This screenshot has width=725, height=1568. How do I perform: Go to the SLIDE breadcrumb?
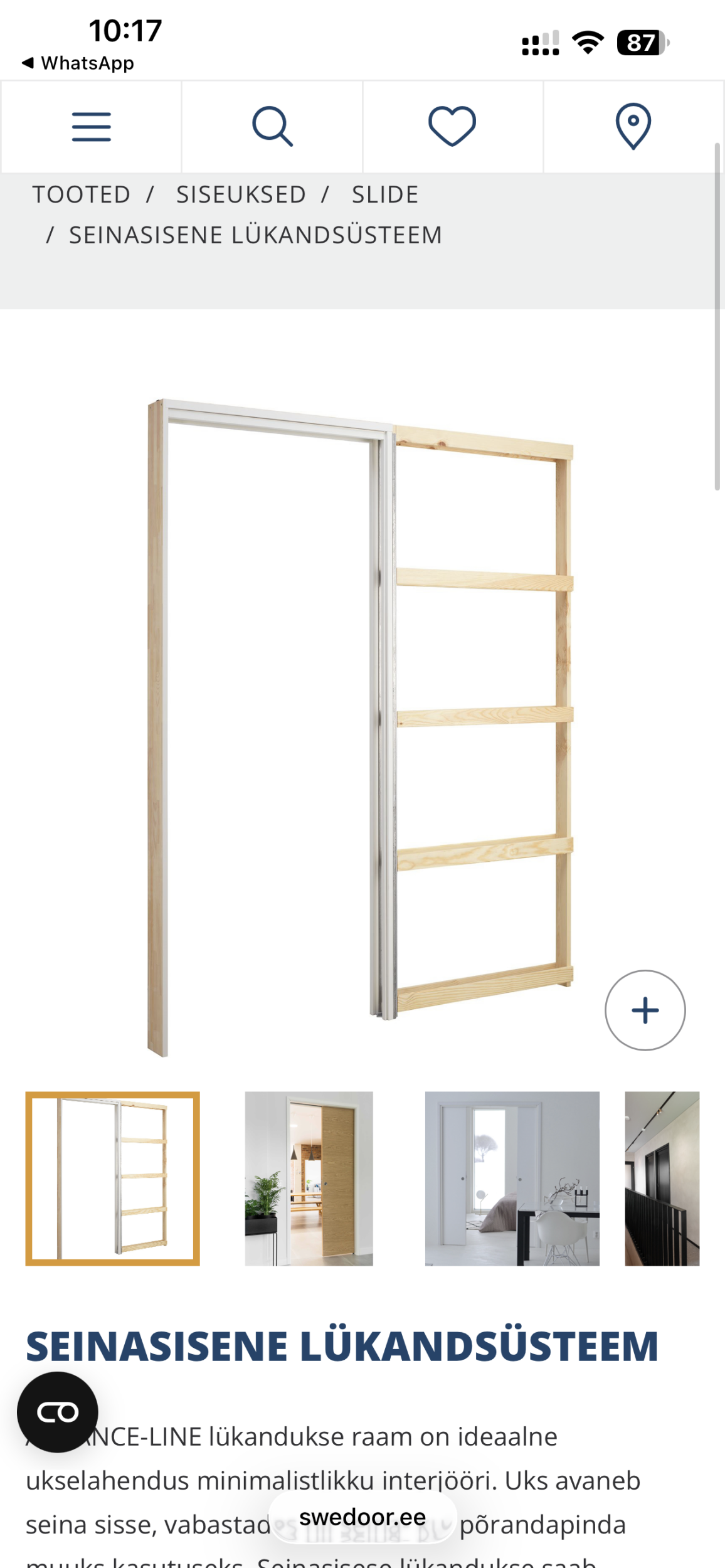coord(385,195)
